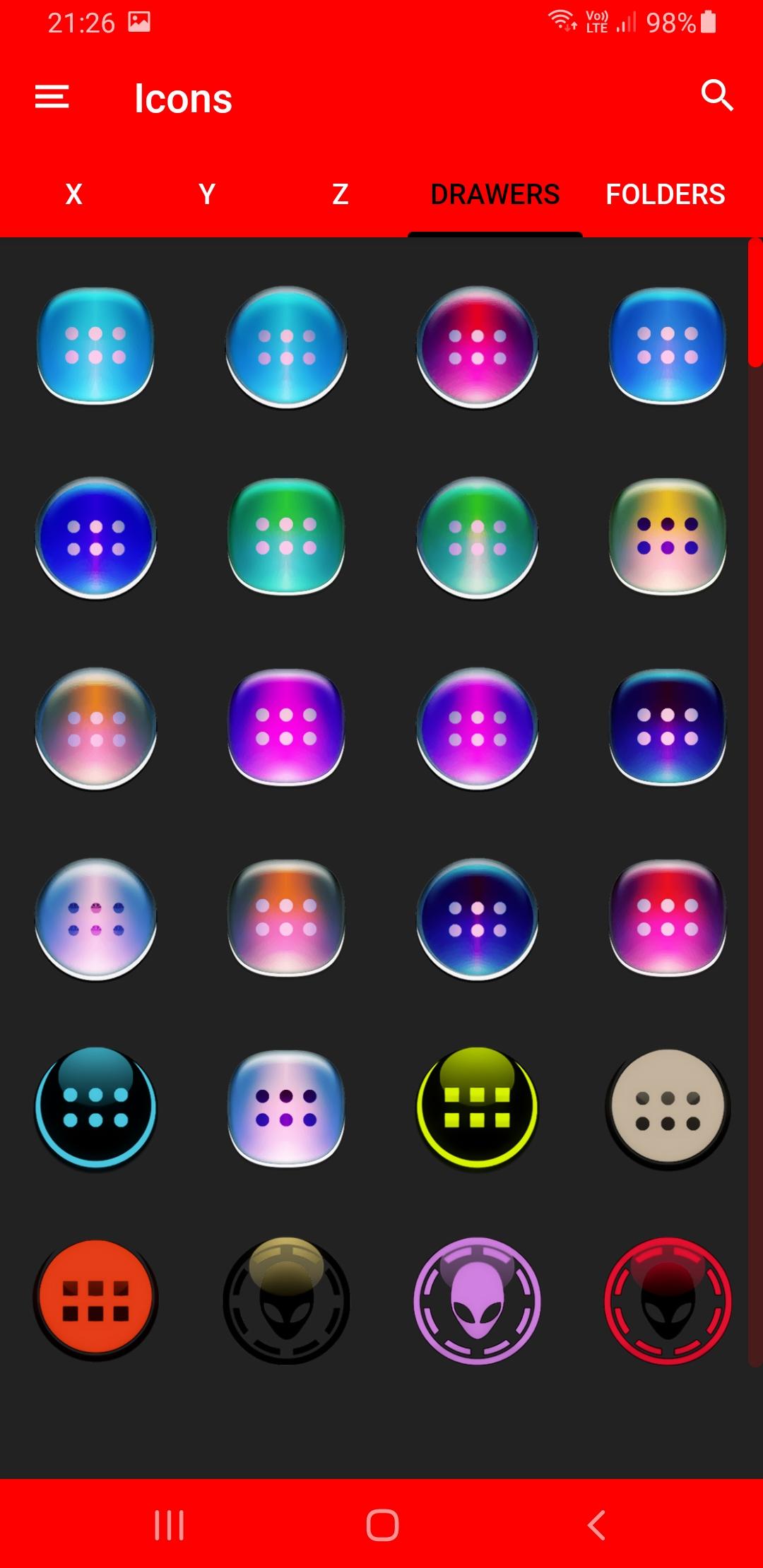Open the hamburger navigation menu

point(52,97)
